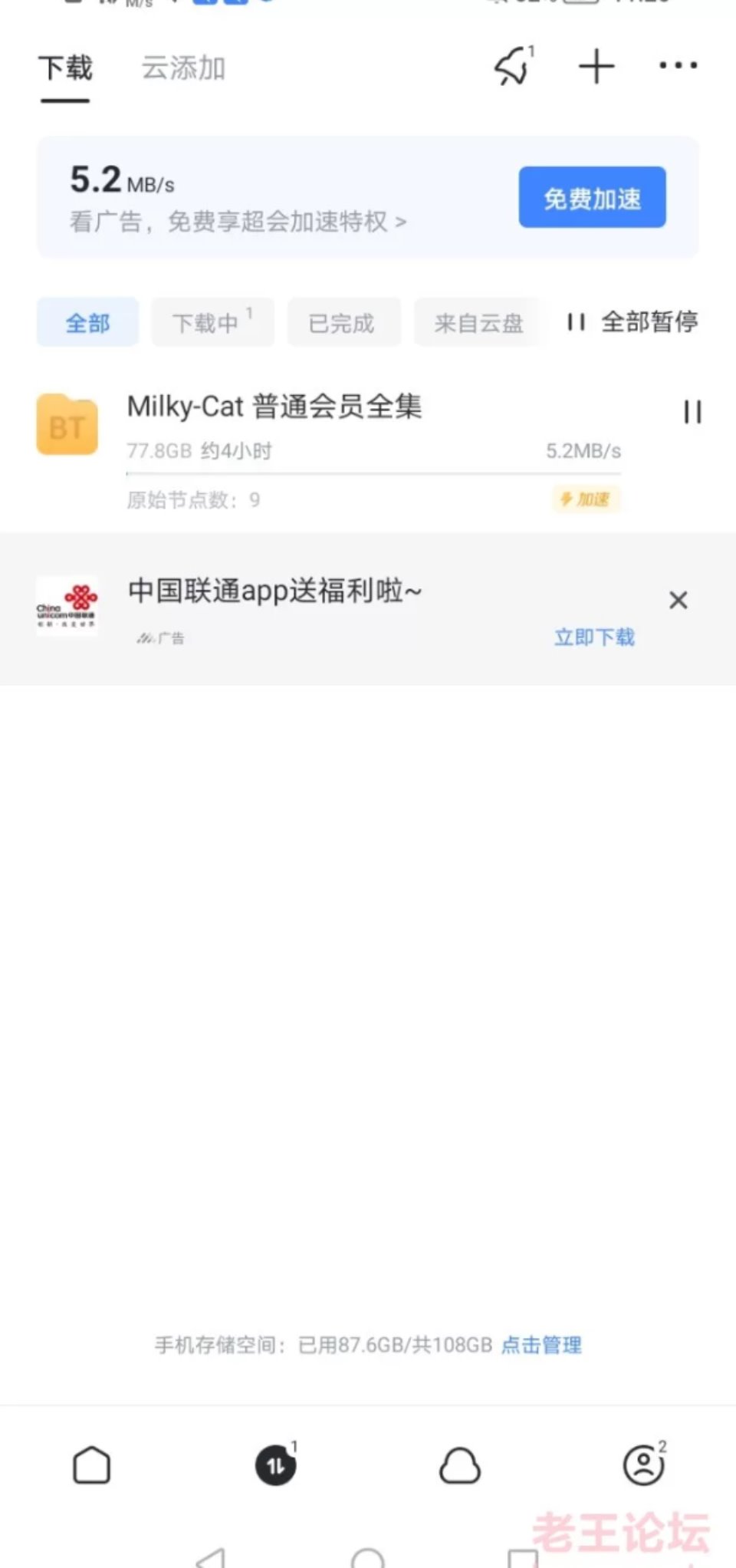Open the three-dot overflow menu

click(678, 66)
